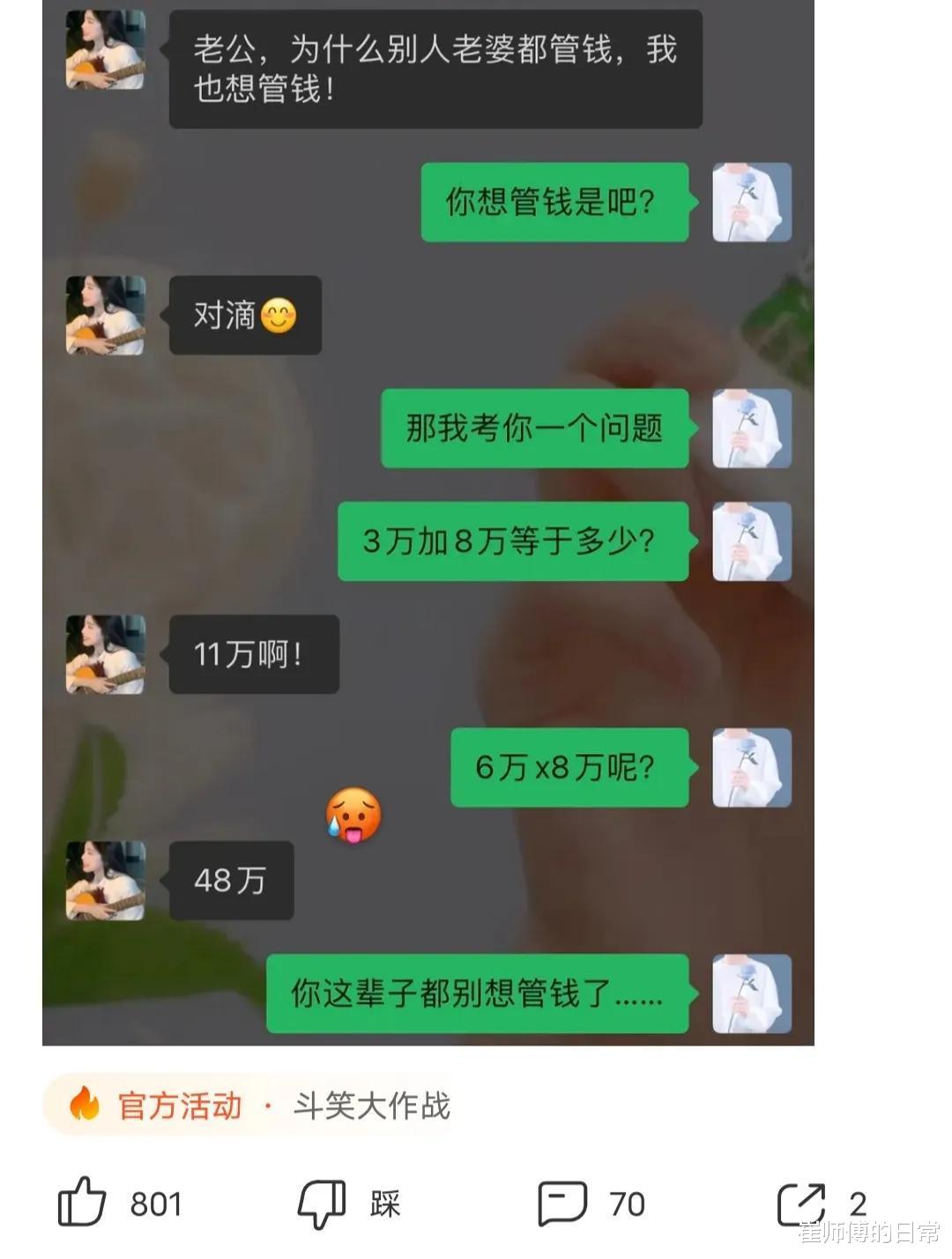The height and width of the screenshot is (1259, 952).
Task: Tap the 48万 chat bubble
Action: 230,879
